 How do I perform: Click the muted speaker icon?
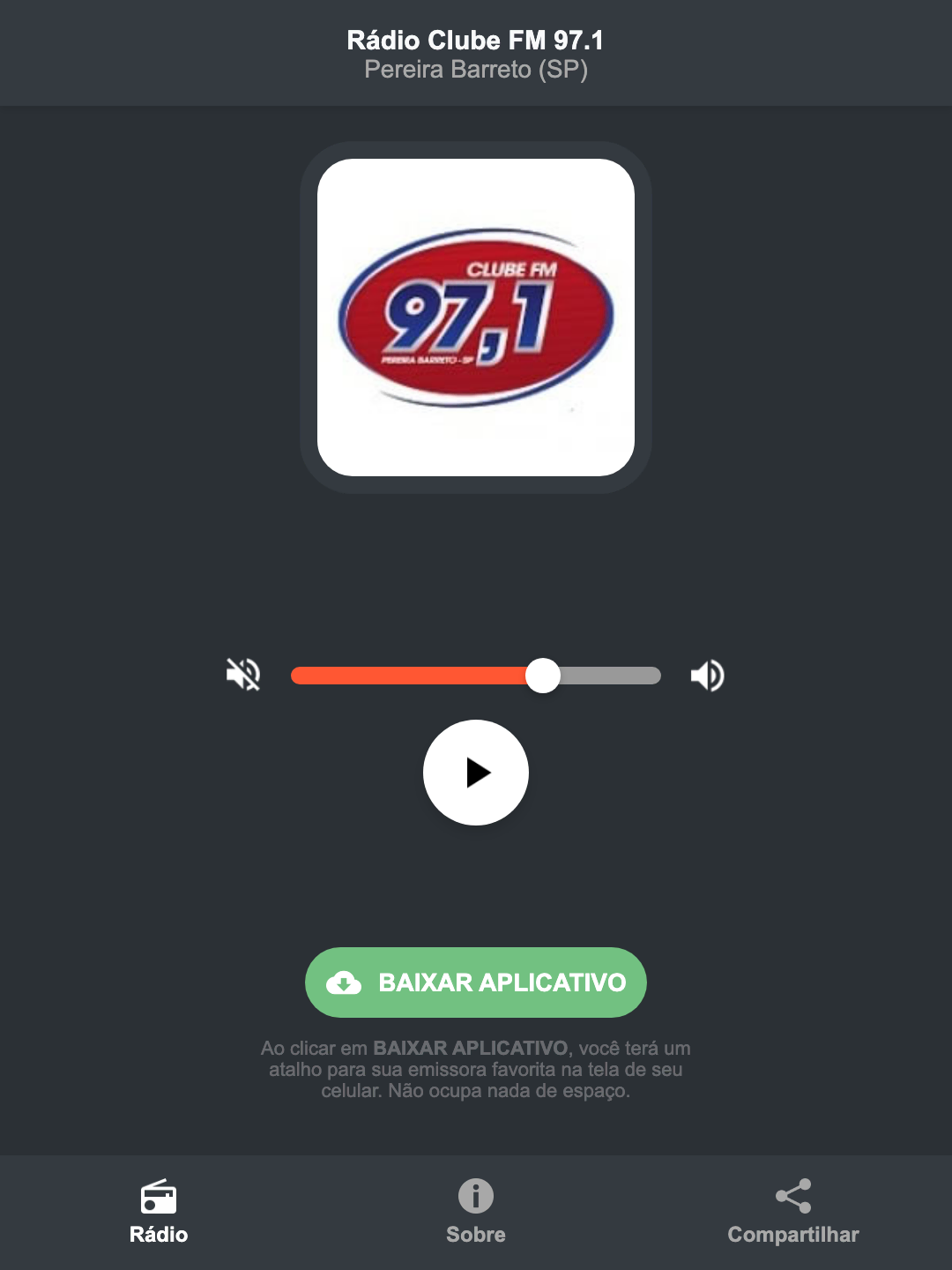point(242,675)
